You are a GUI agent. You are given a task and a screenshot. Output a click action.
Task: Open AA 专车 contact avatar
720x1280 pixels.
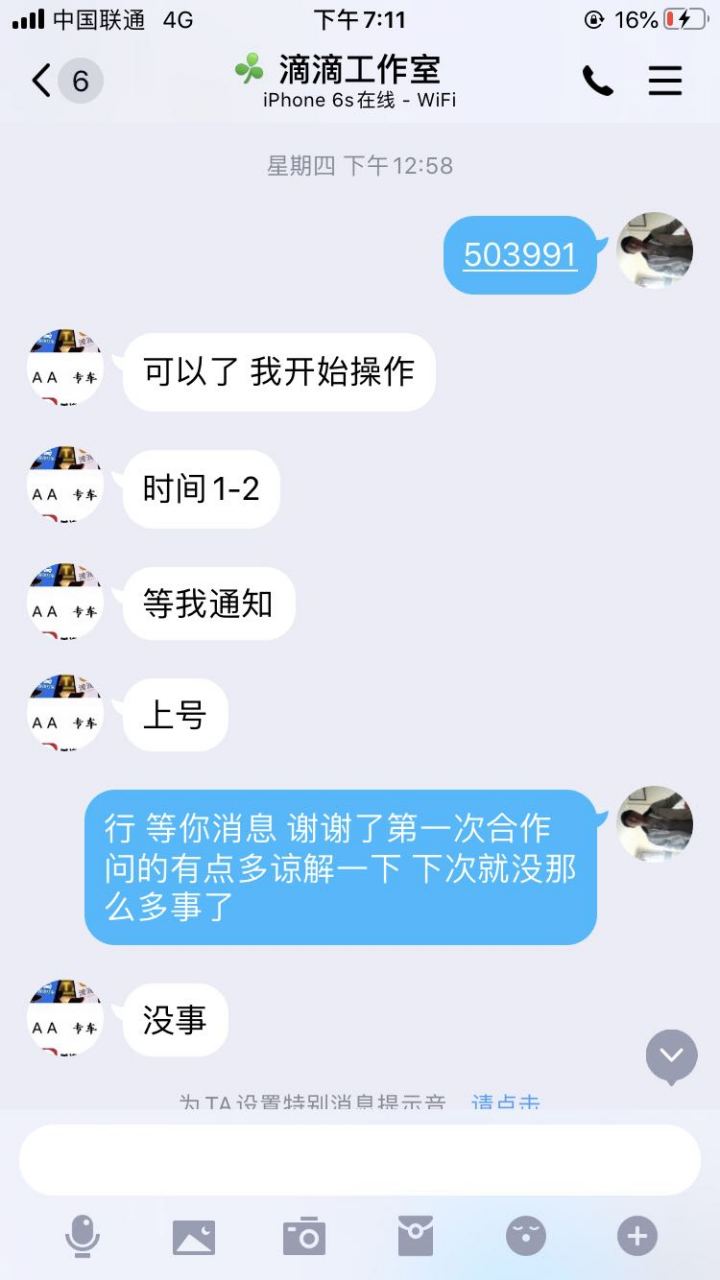point(65,371)
